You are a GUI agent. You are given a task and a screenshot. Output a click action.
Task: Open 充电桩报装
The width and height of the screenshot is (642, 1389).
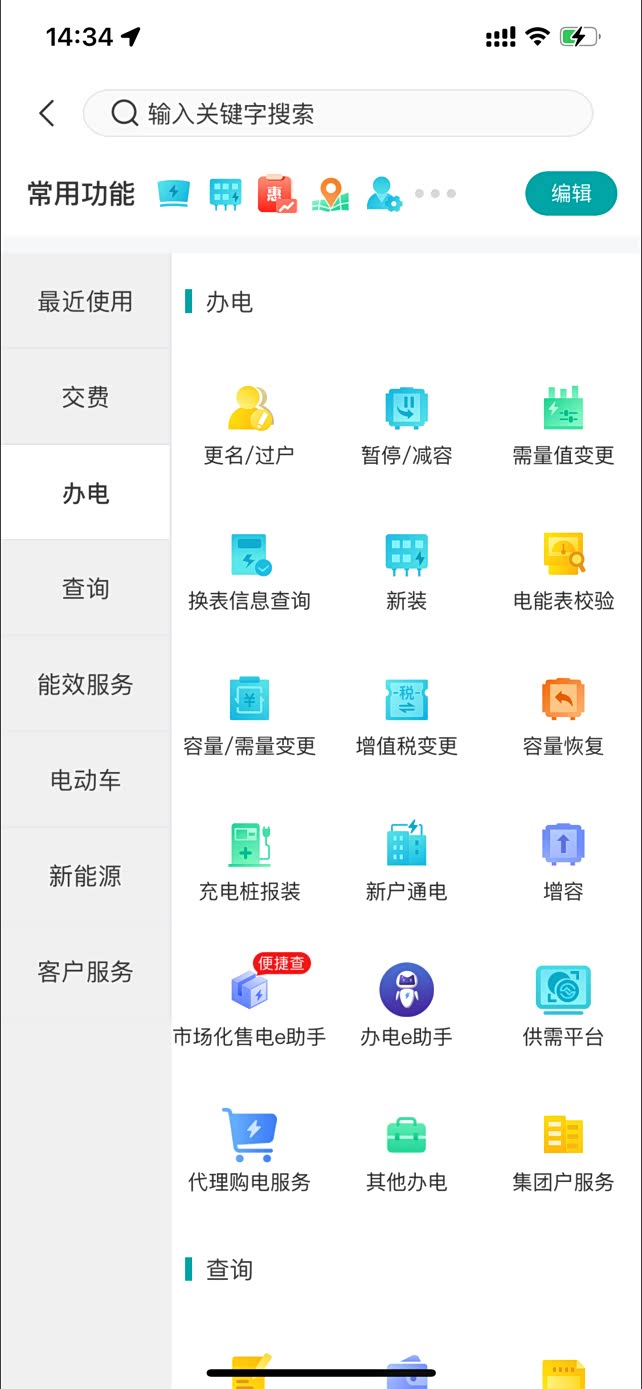coord(249,860)
